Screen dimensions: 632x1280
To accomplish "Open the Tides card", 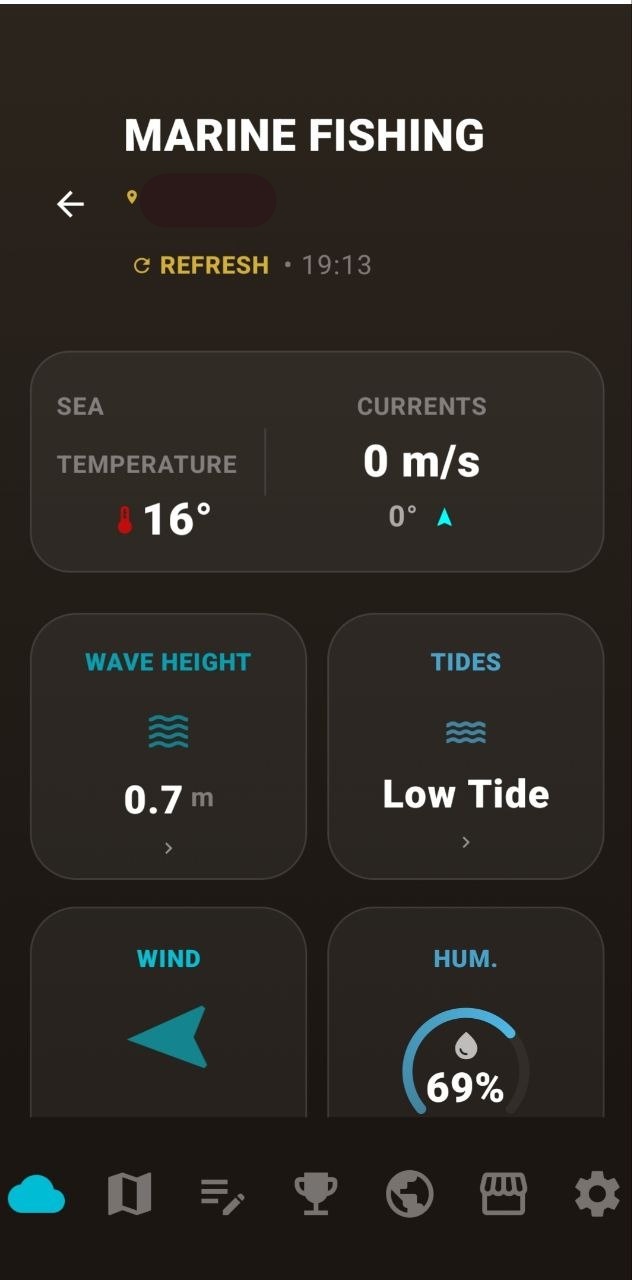I will tap(465, 746).
